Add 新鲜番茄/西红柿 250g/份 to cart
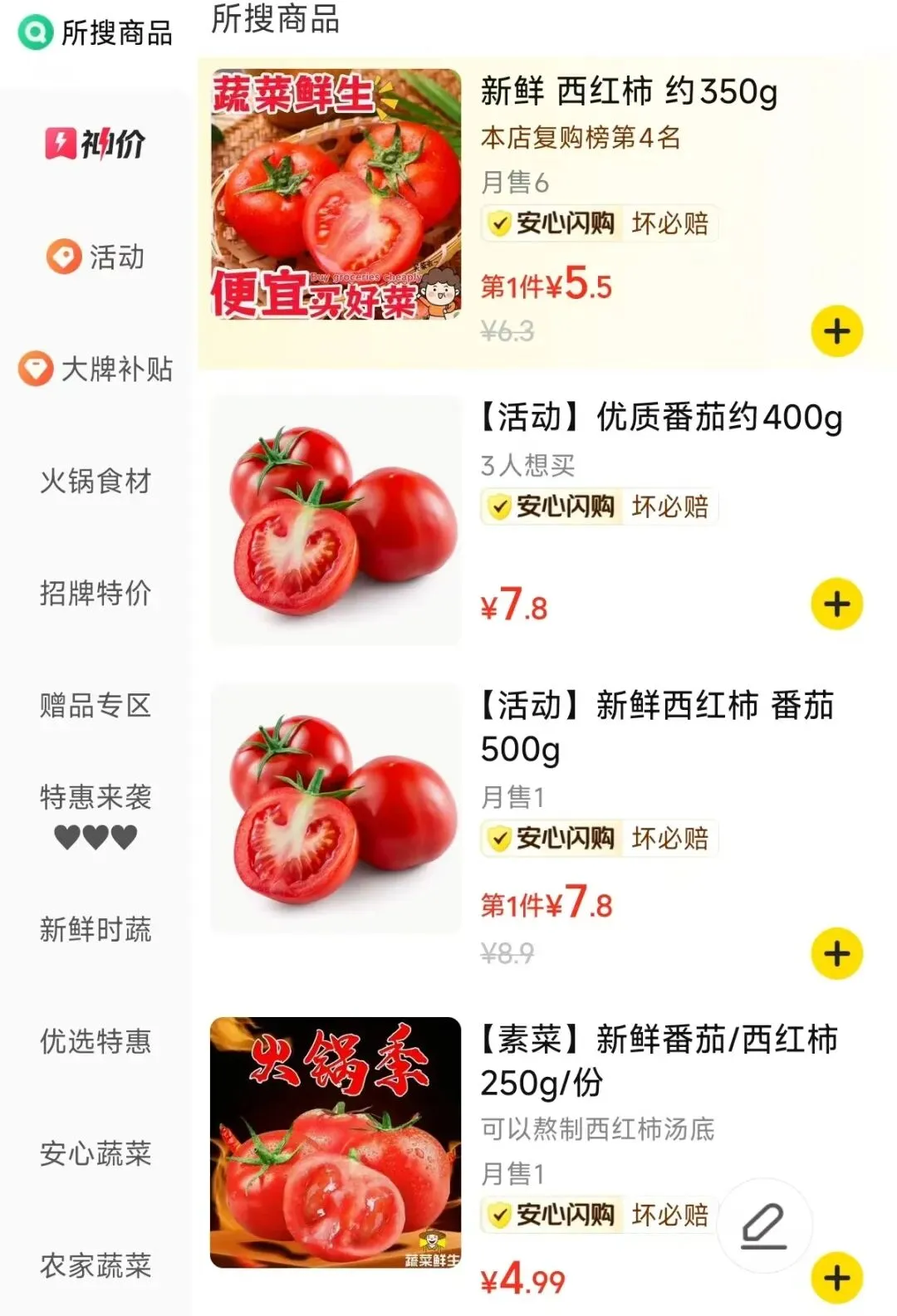Screen dimensions: 897x1316 tap(836, 1278)
